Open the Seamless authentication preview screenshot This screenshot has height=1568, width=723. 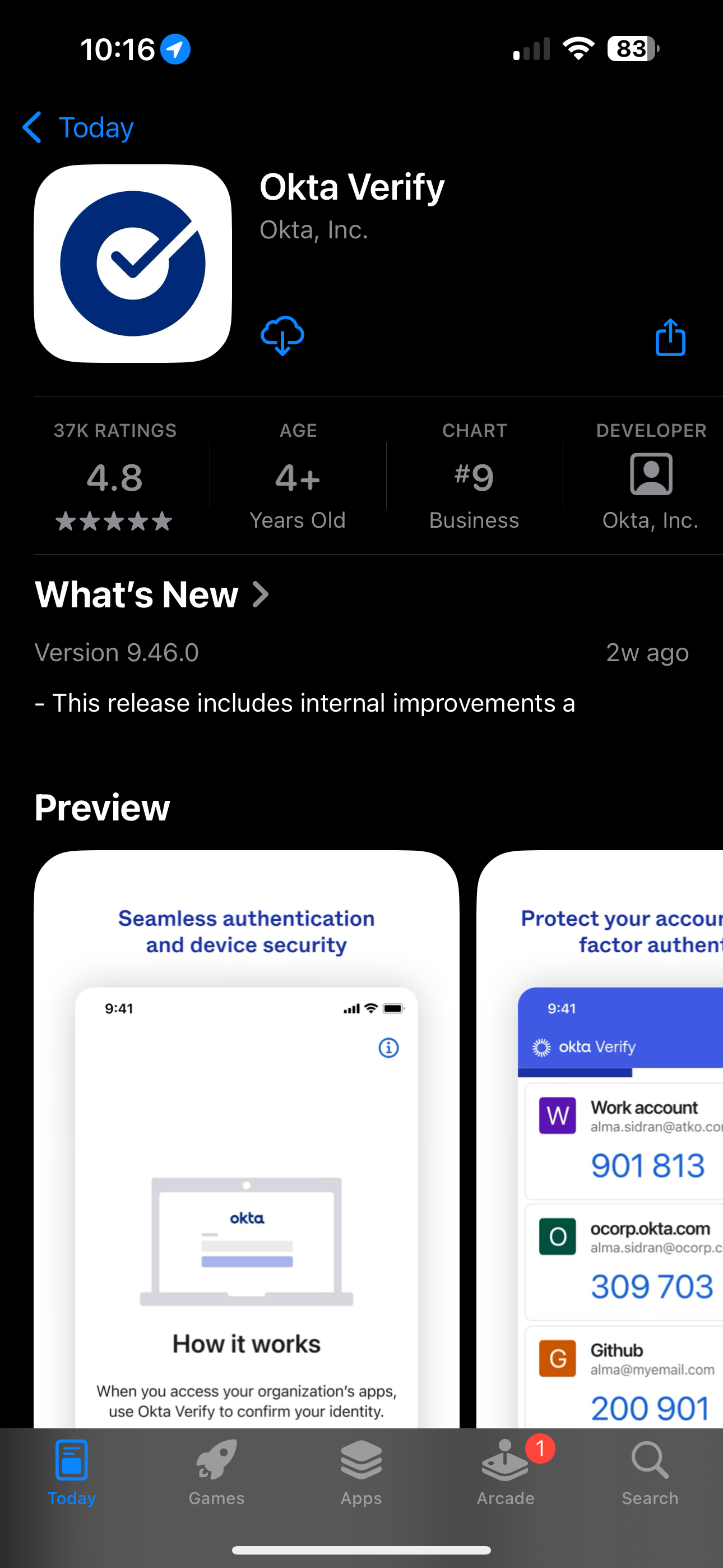(247, 1138)
